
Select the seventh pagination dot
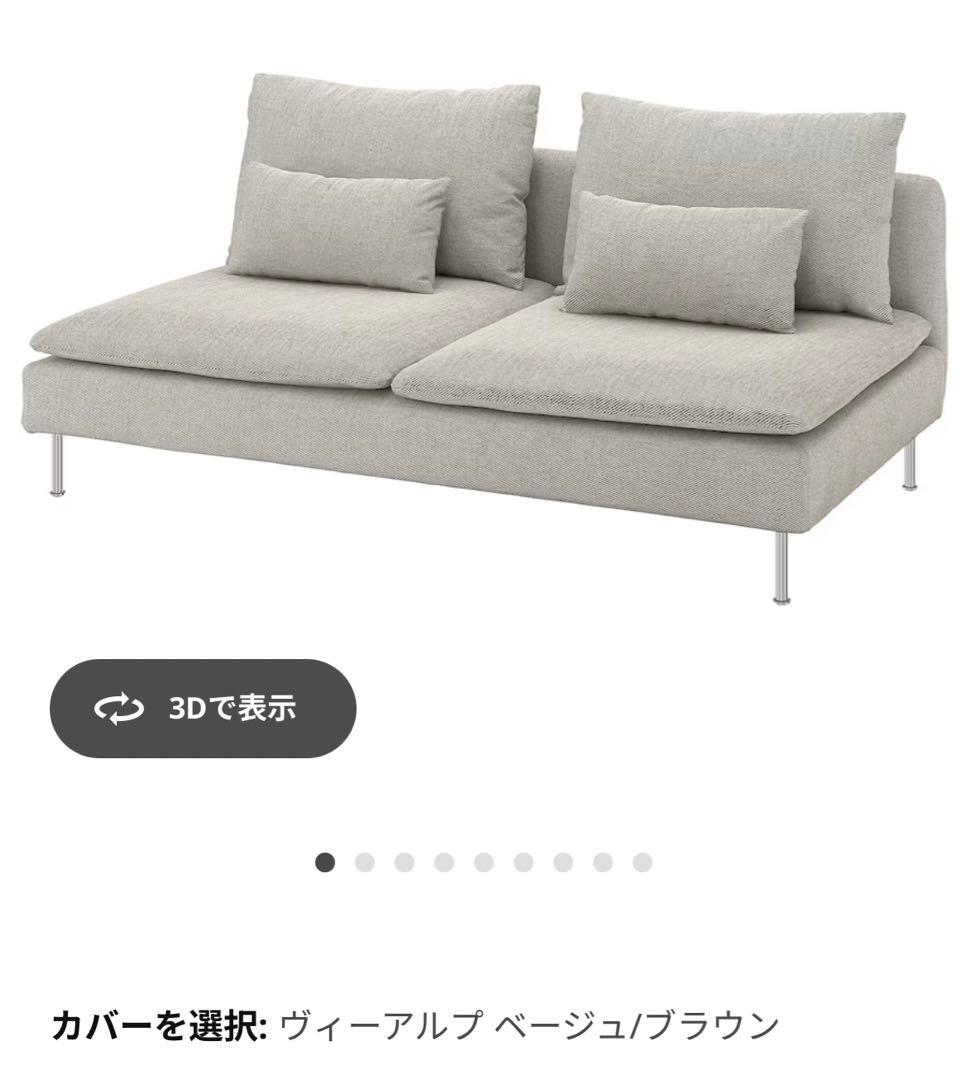(562, 860)
